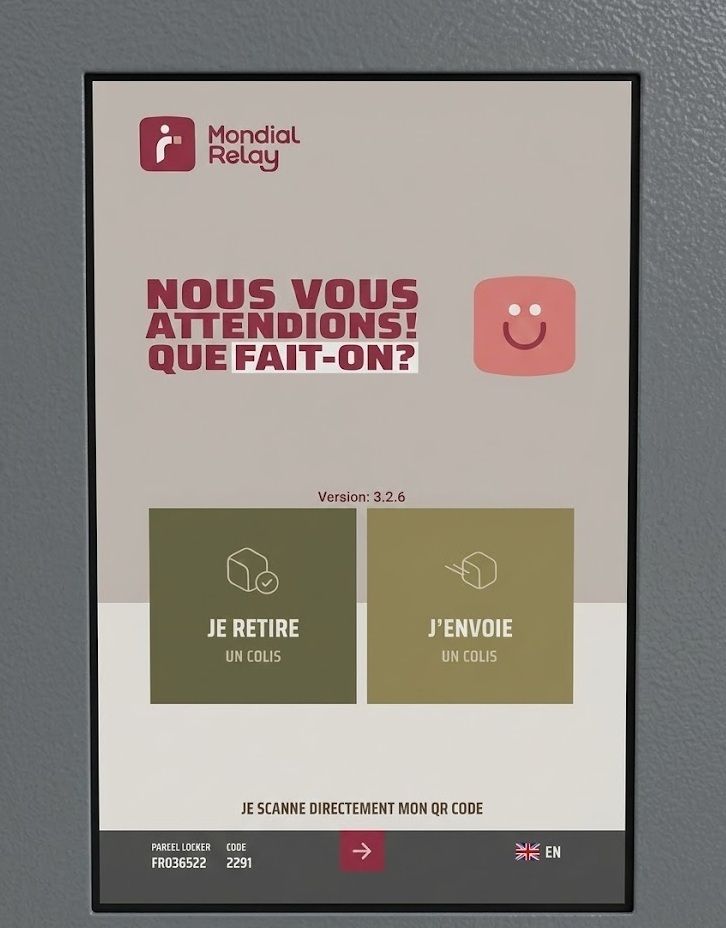The image size is (726, 928).
Task: Switch language to EN
Action: click(538, 852)
